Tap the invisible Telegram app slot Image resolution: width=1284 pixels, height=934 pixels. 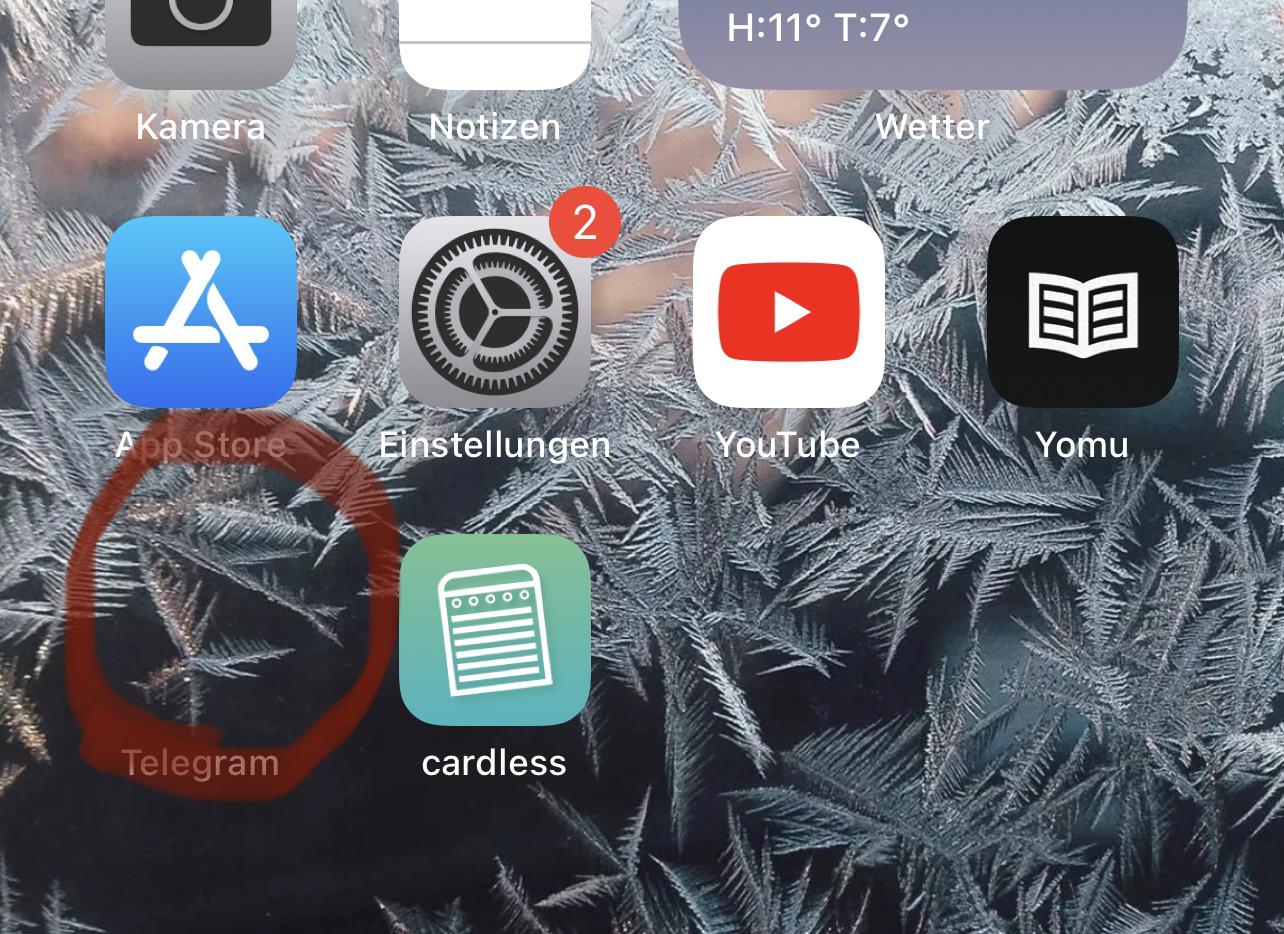click(201, 630)
